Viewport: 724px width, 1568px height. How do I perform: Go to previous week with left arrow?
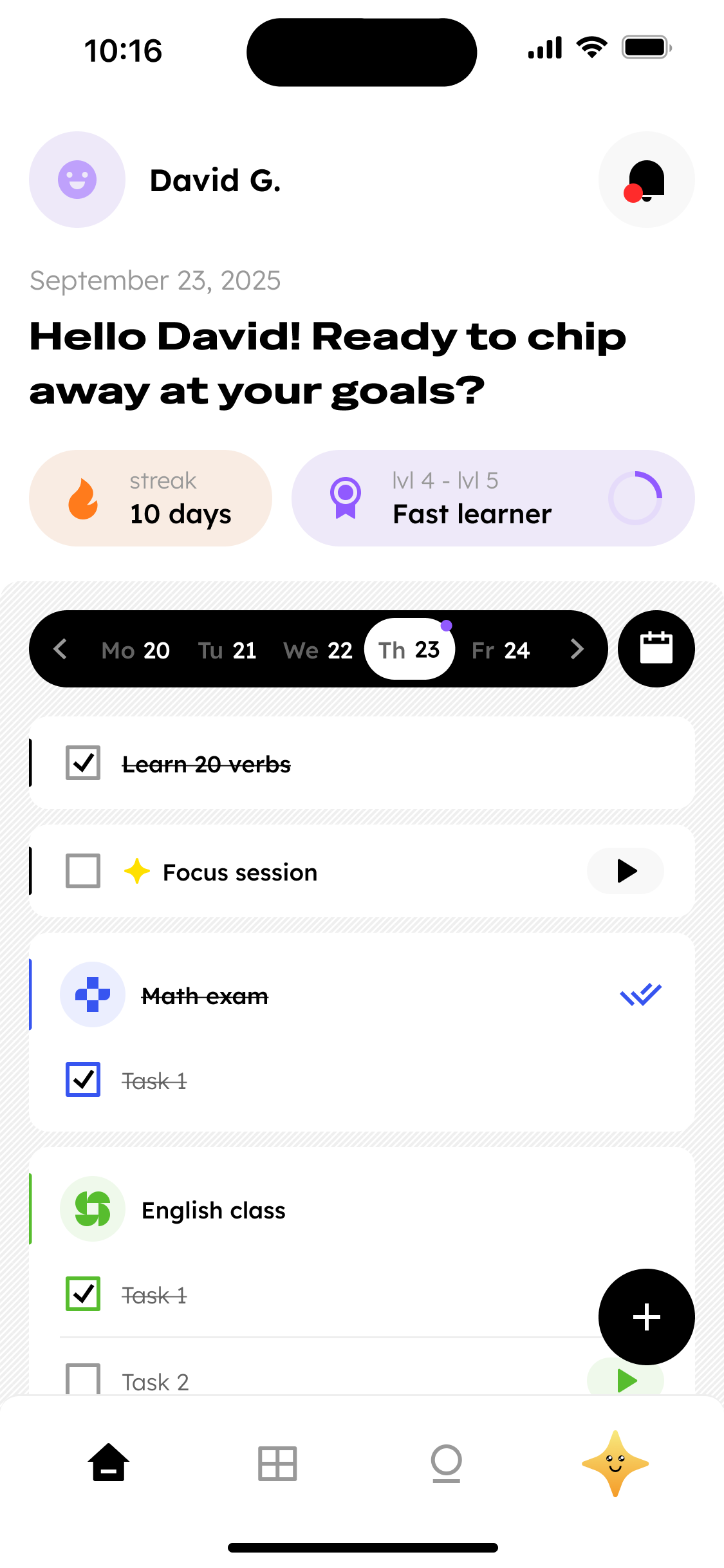pyautogui.click(x=60, y=649)
